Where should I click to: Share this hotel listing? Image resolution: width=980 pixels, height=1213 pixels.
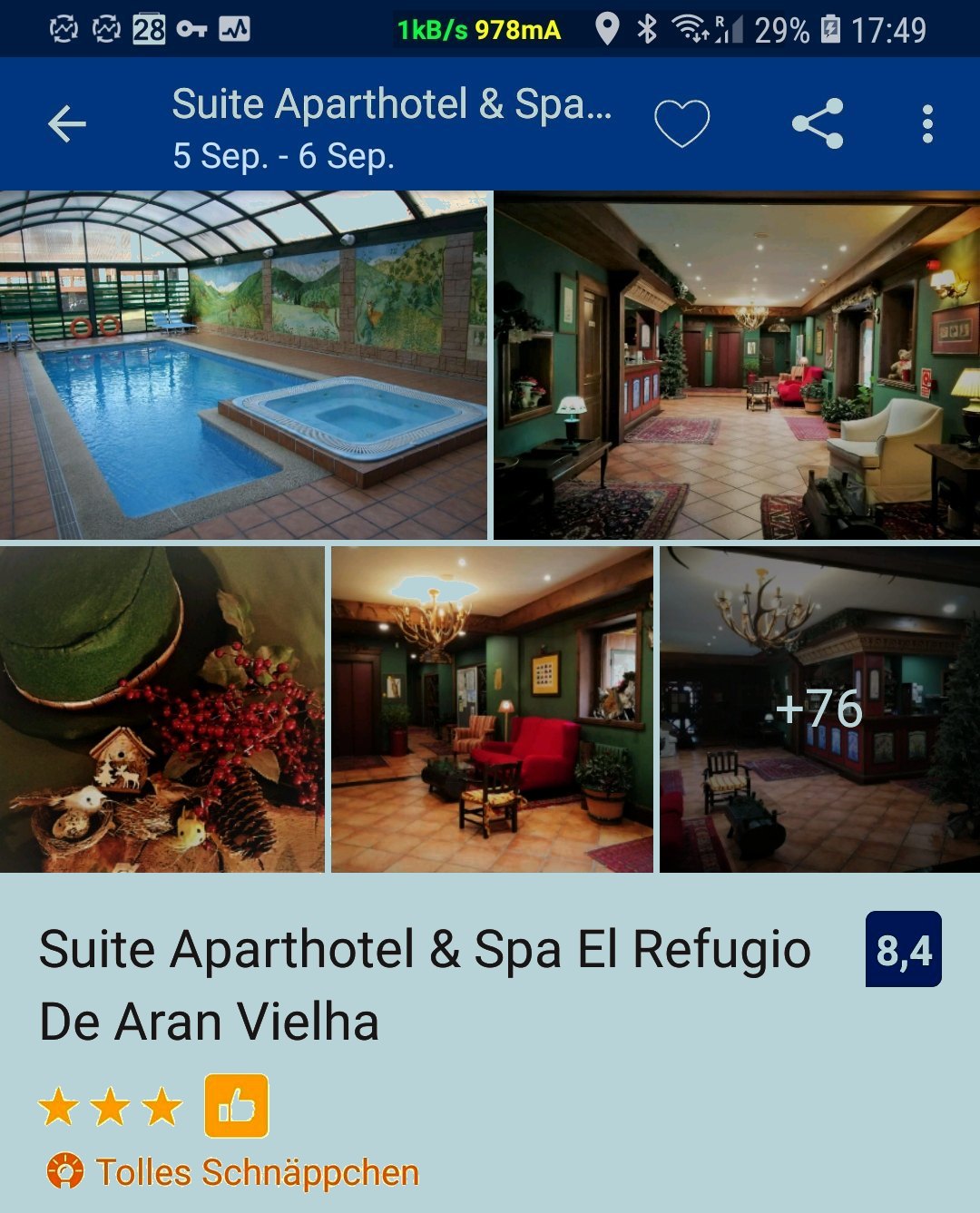[818, 123]
